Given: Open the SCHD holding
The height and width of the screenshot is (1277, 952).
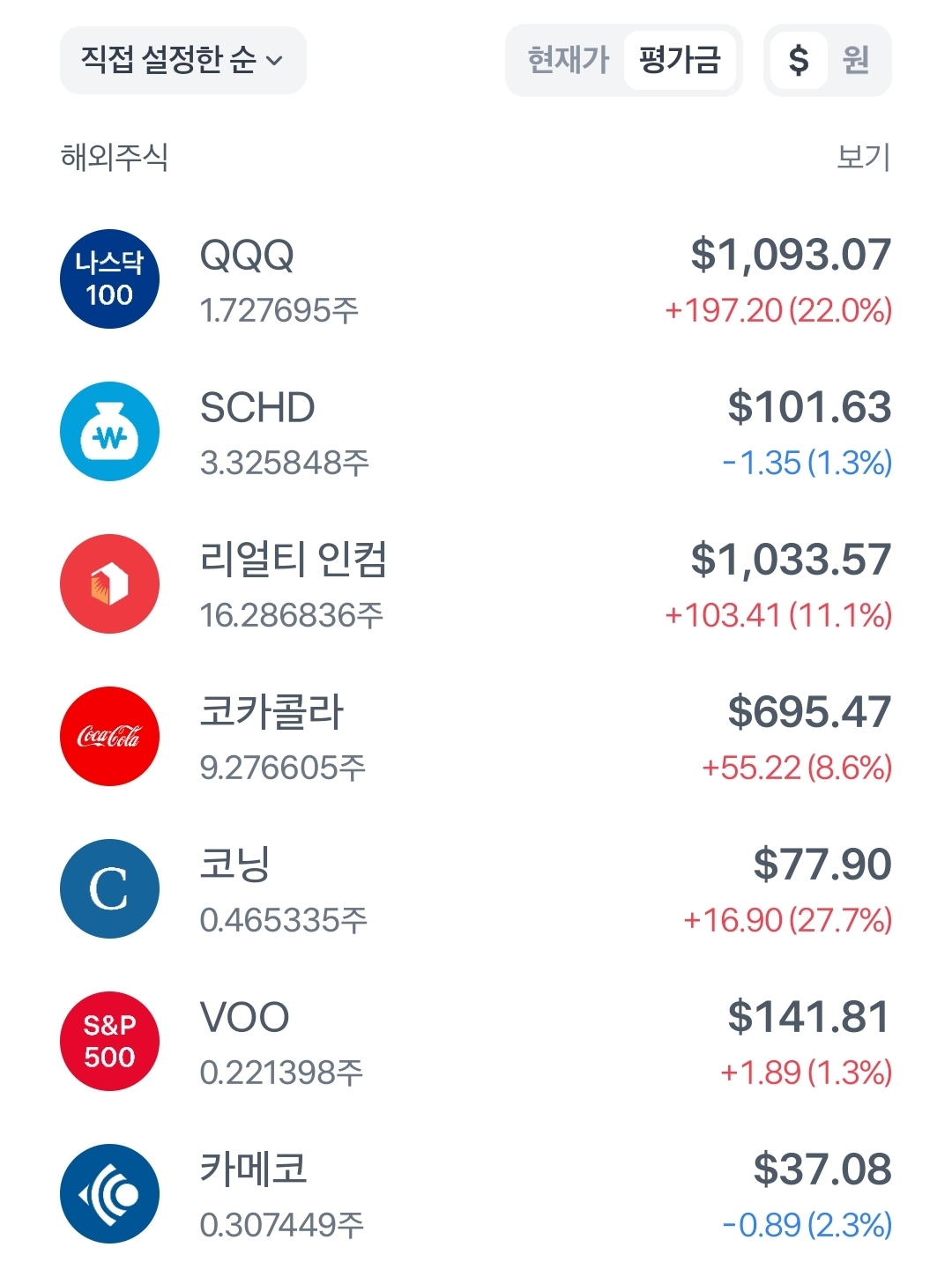Looking at the screenshot, I should pos(476,432).
